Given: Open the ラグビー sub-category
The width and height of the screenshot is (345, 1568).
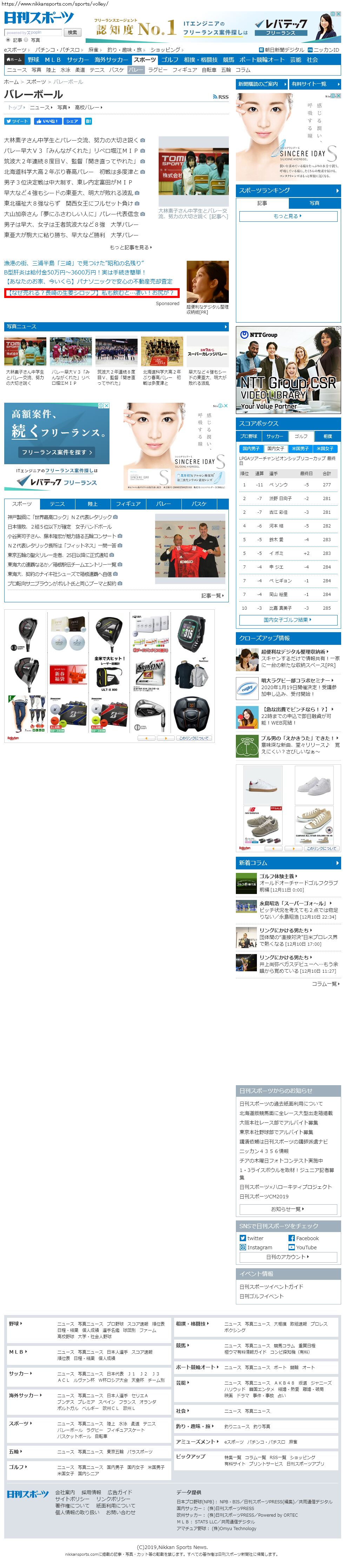Looking at the screenshot, I should point(158,70).
